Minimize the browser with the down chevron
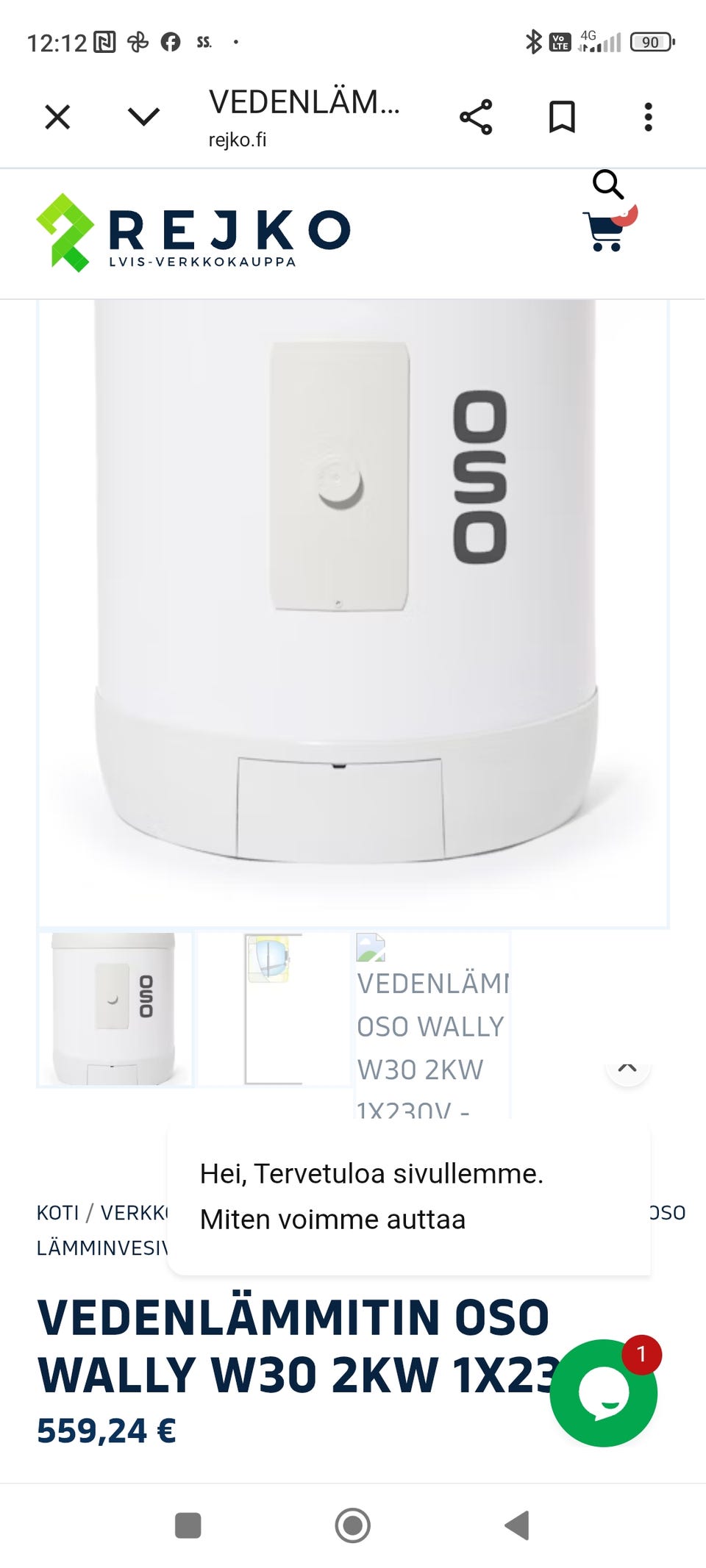Viewport: 706px width, 1568px height. pos(143,116)
